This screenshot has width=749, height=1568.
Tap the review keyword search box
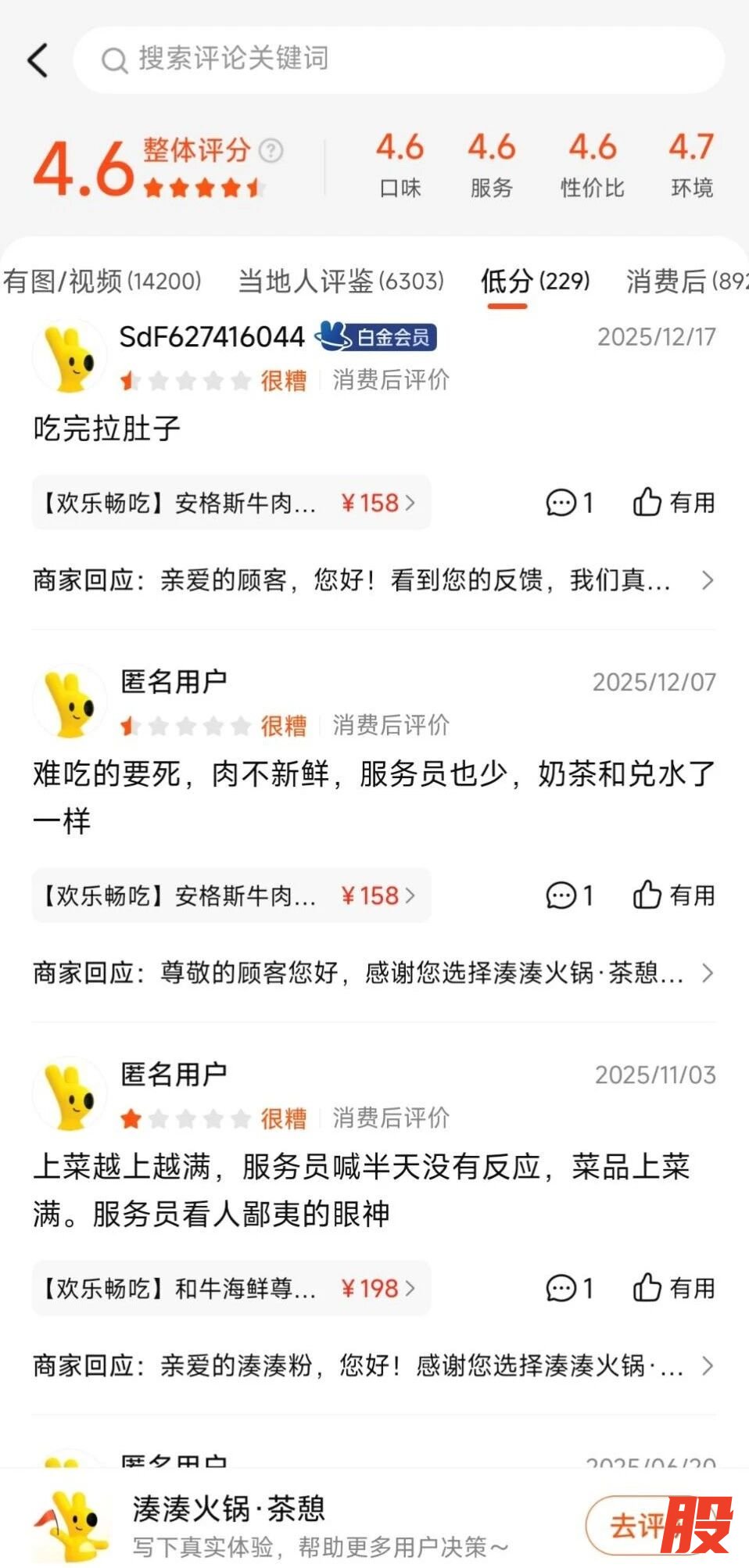(x=399, y=60)
